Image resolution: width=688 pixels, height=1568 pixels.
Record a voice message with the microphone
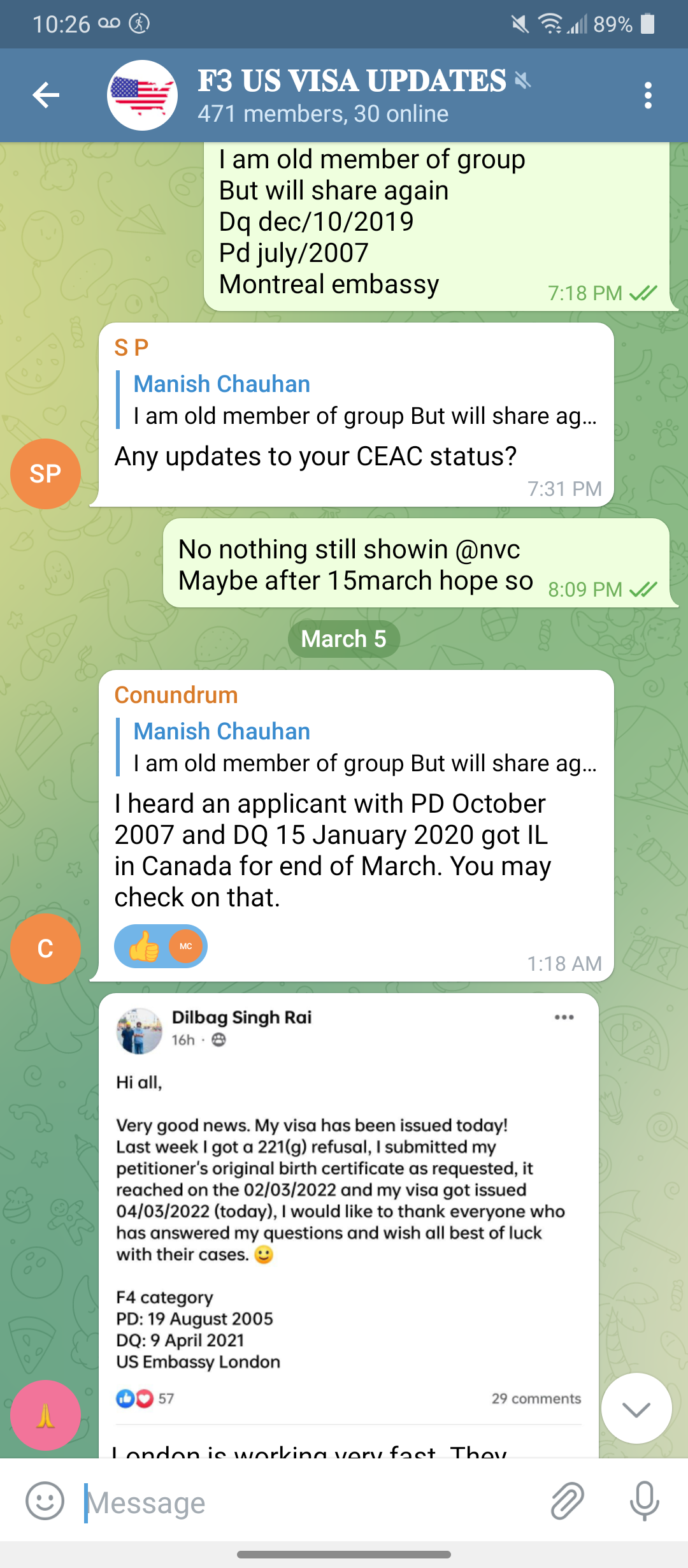[x=644, y=1500]
